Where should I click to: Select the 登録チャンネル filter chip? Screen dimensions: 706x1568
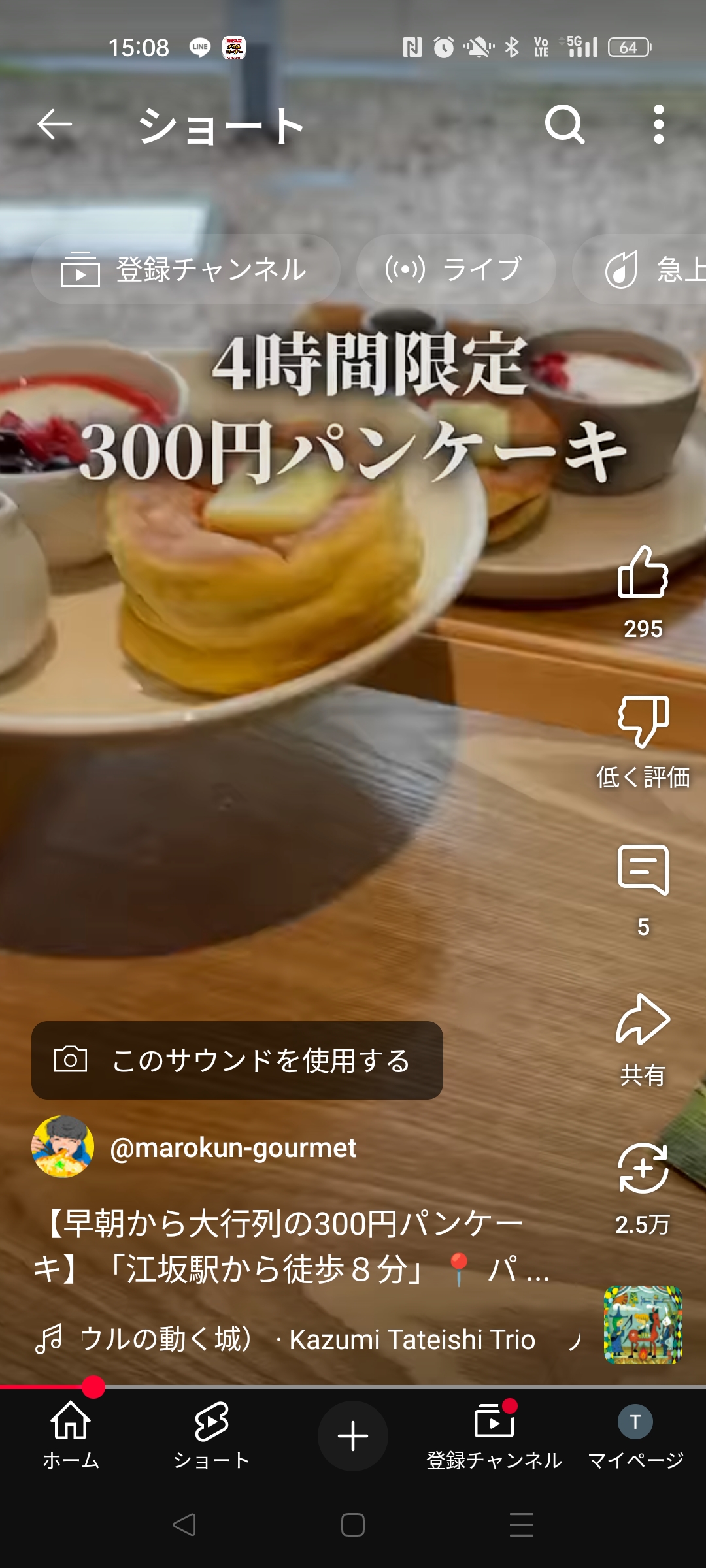(186, 269)
